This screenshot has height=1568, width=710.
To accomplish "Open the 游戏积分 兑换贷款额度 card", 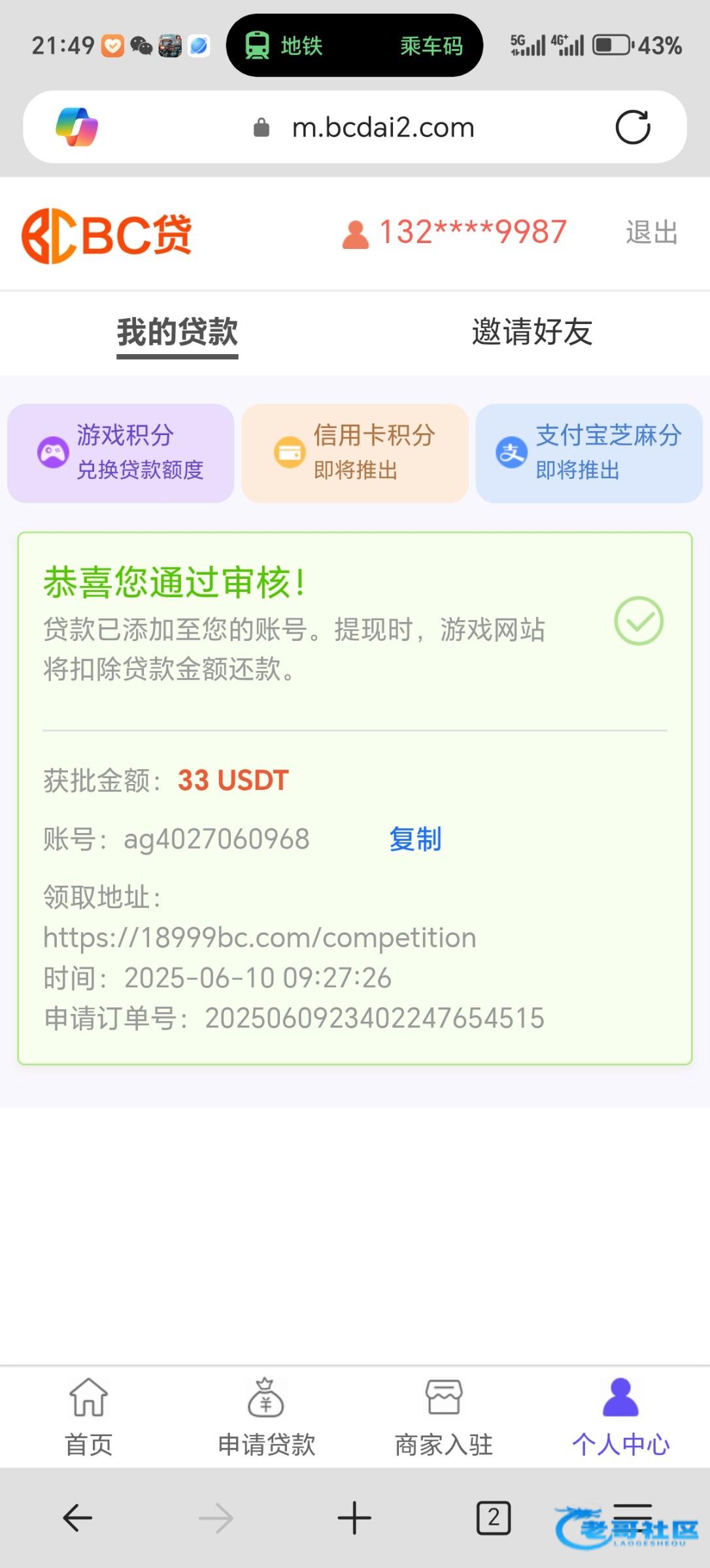I will pos(120,453).
